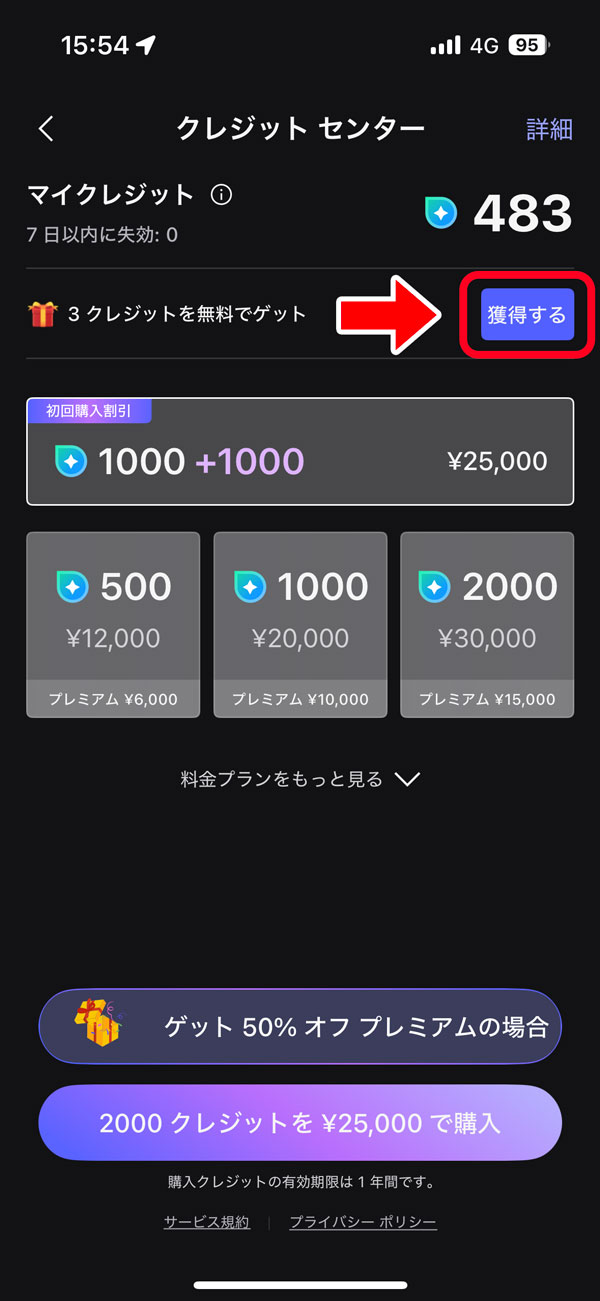Open プライバシー ポリシー link

[363, 1222]
